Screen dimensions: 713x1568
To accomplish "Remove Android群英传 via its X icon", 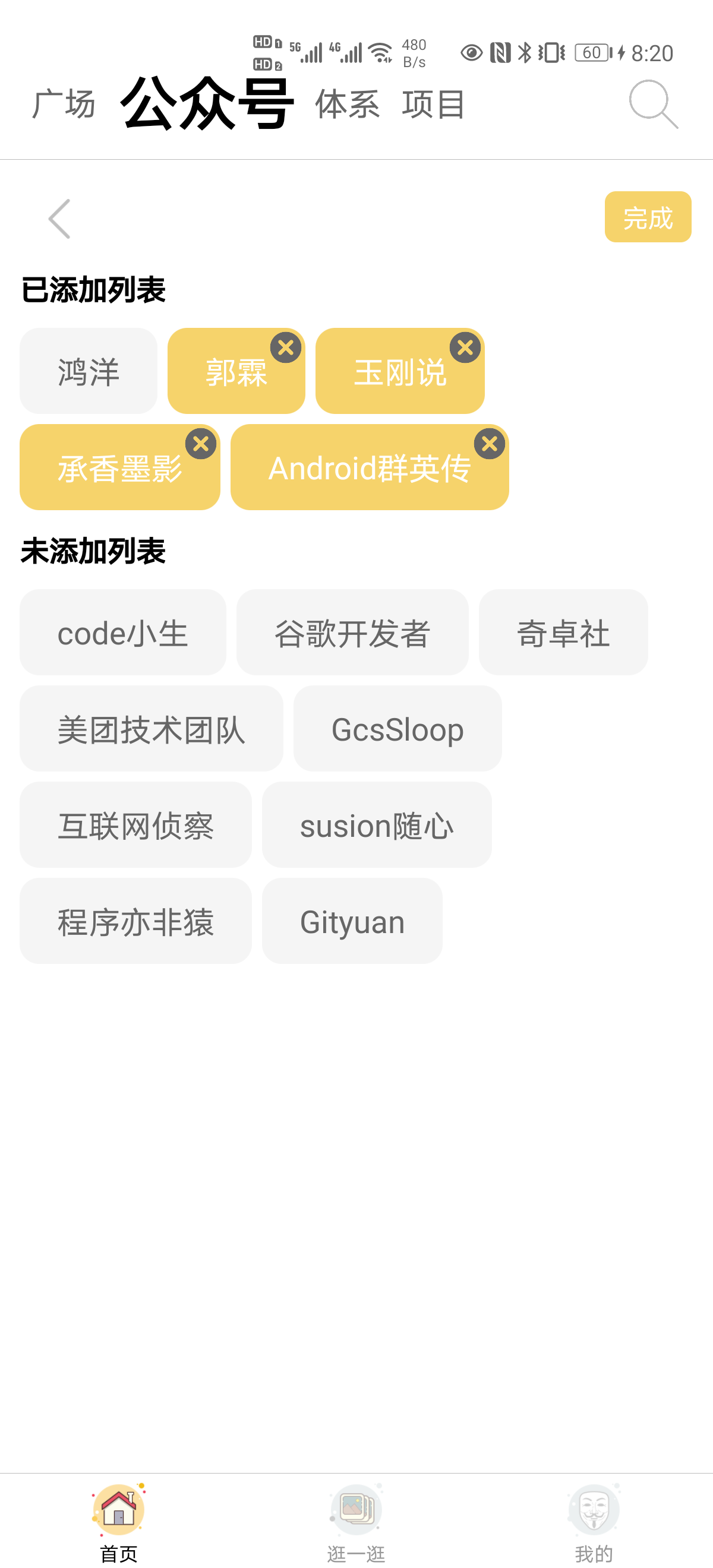I will pos(490,444).
